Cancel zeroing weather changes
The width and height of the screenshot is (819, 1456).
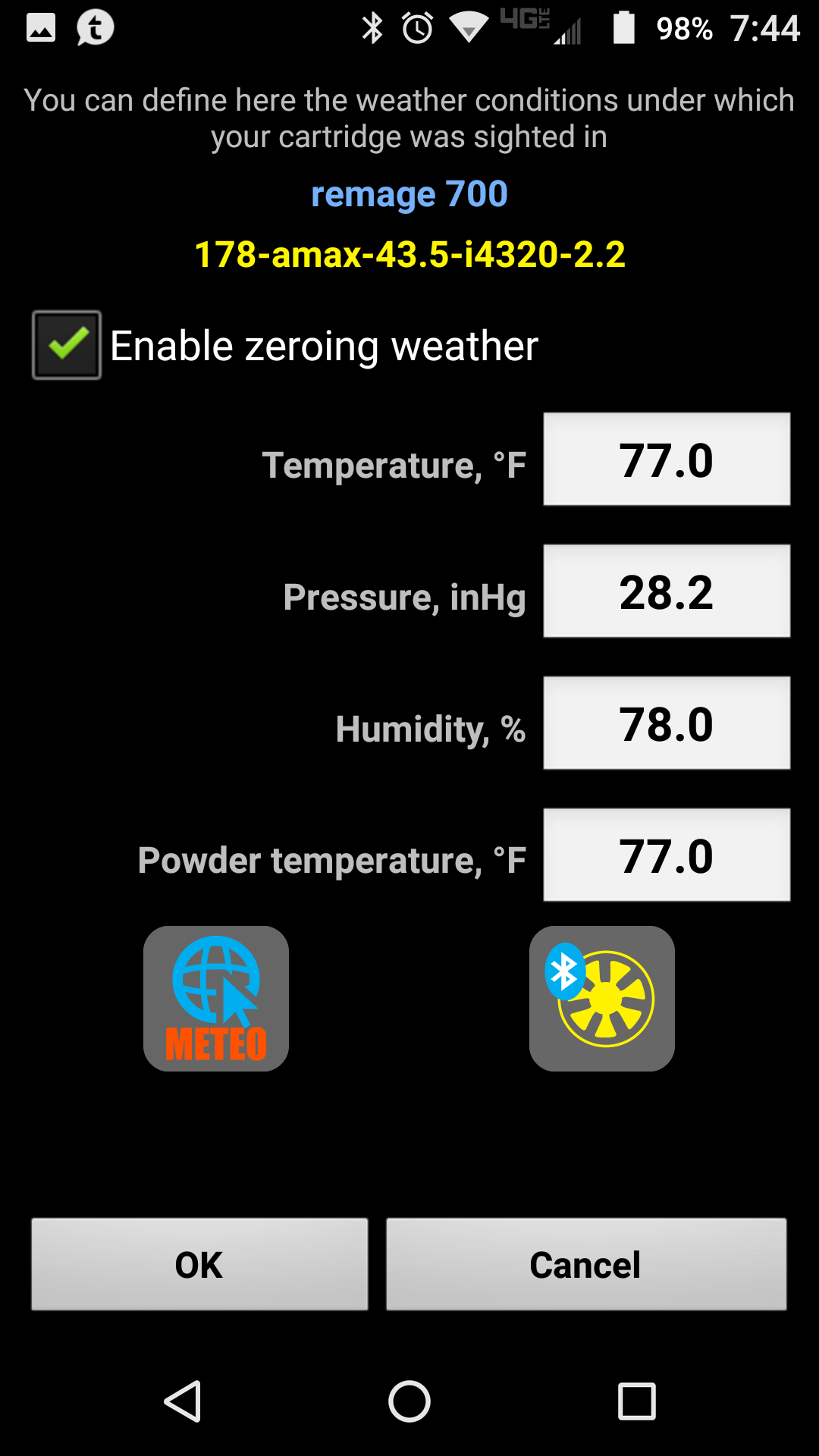pos(585,1264)
